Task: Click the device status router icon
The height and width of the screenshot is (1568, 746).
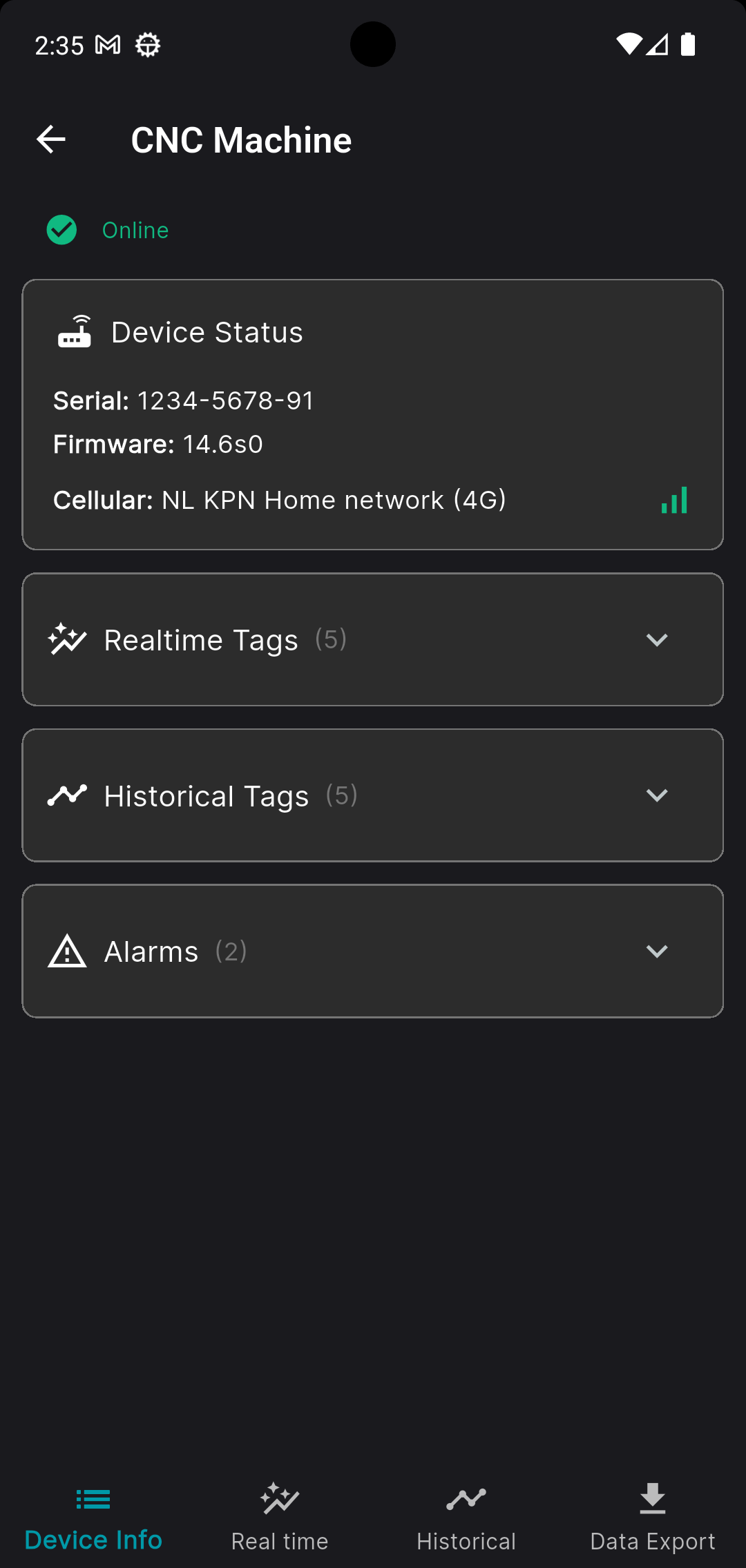Action: coord(75,331)
